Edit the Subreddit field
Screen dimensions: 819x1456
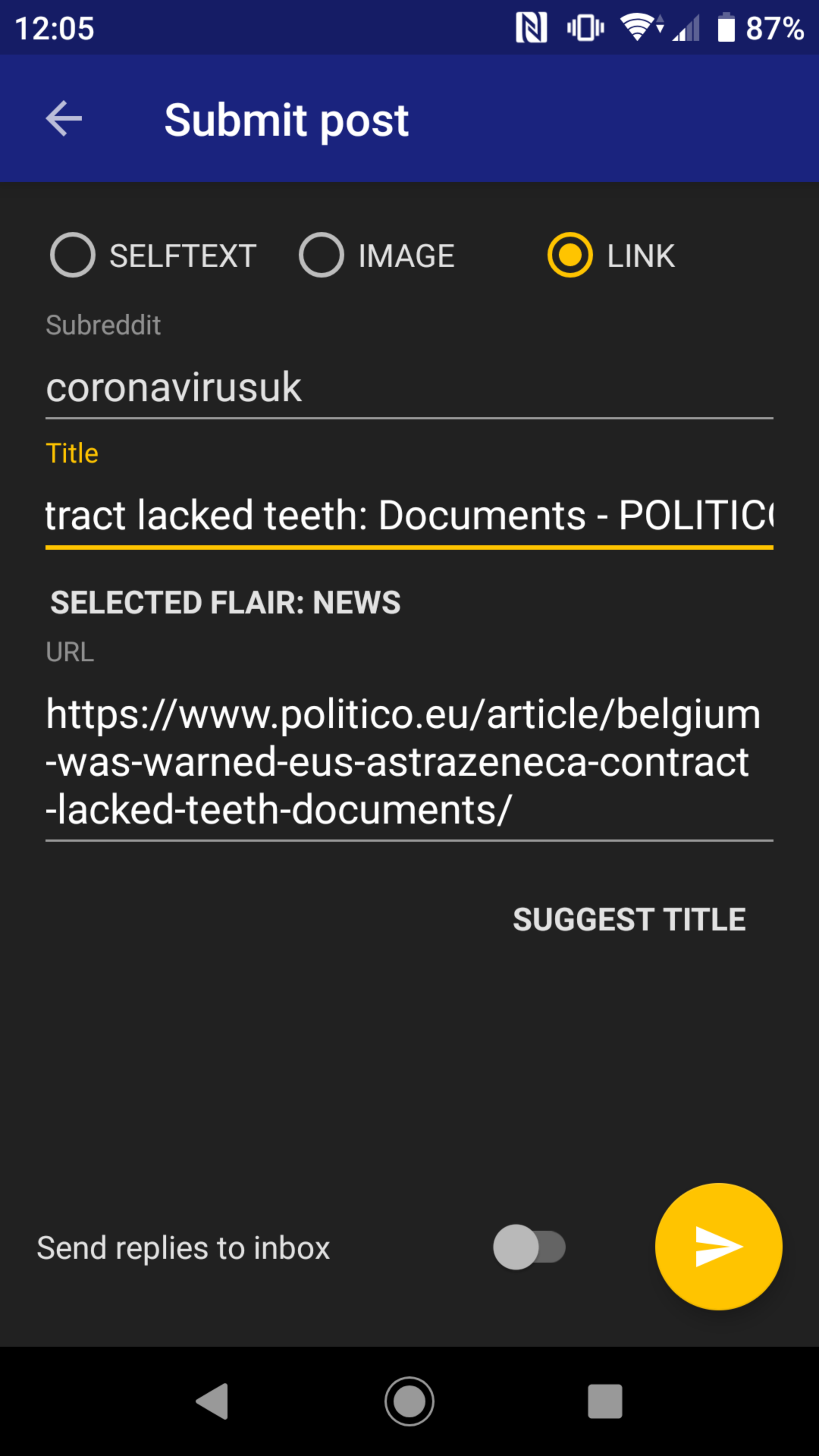pos(409,388)
